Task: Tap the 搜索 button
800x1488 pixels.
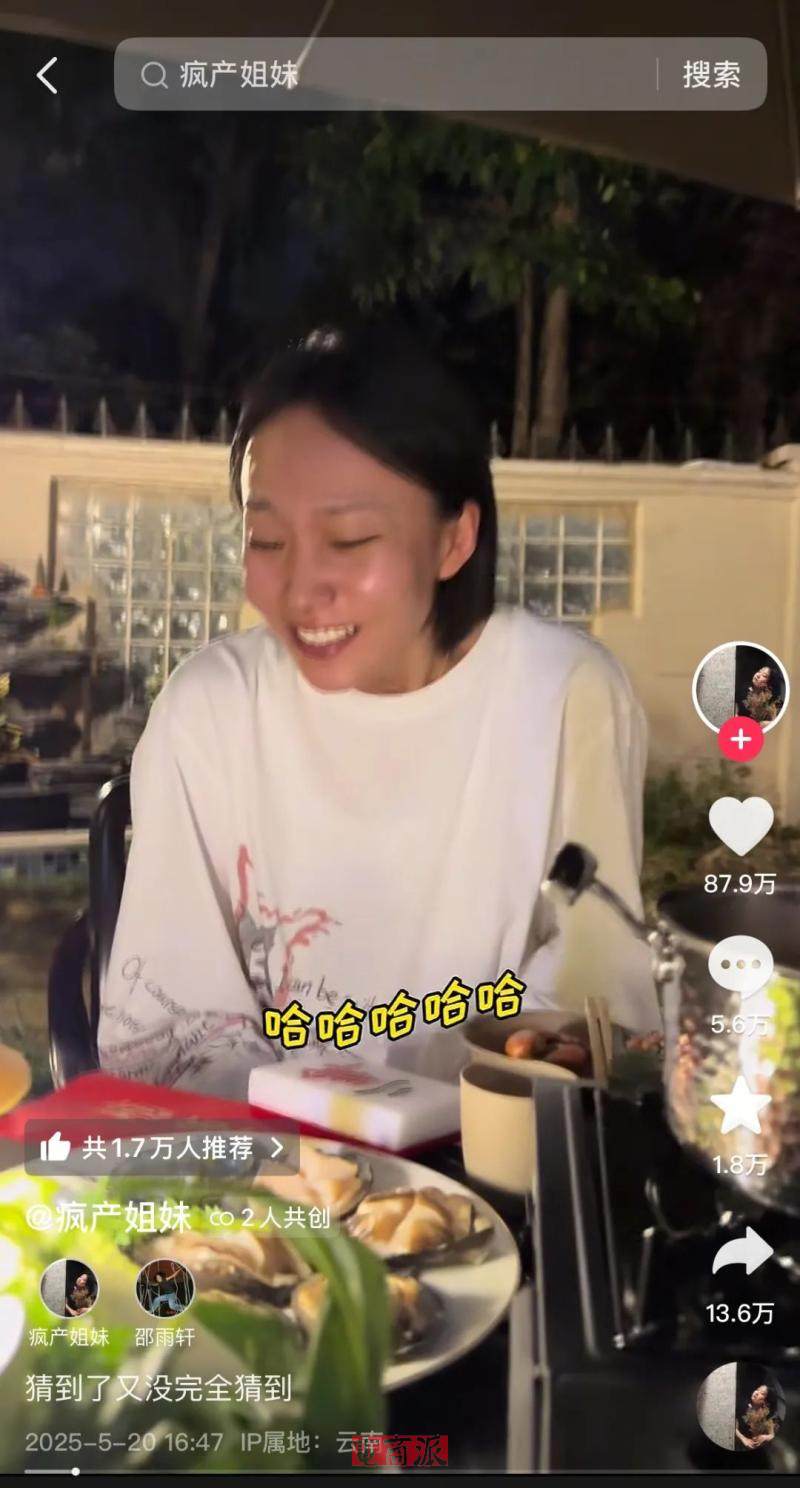Action: [711, 75]
